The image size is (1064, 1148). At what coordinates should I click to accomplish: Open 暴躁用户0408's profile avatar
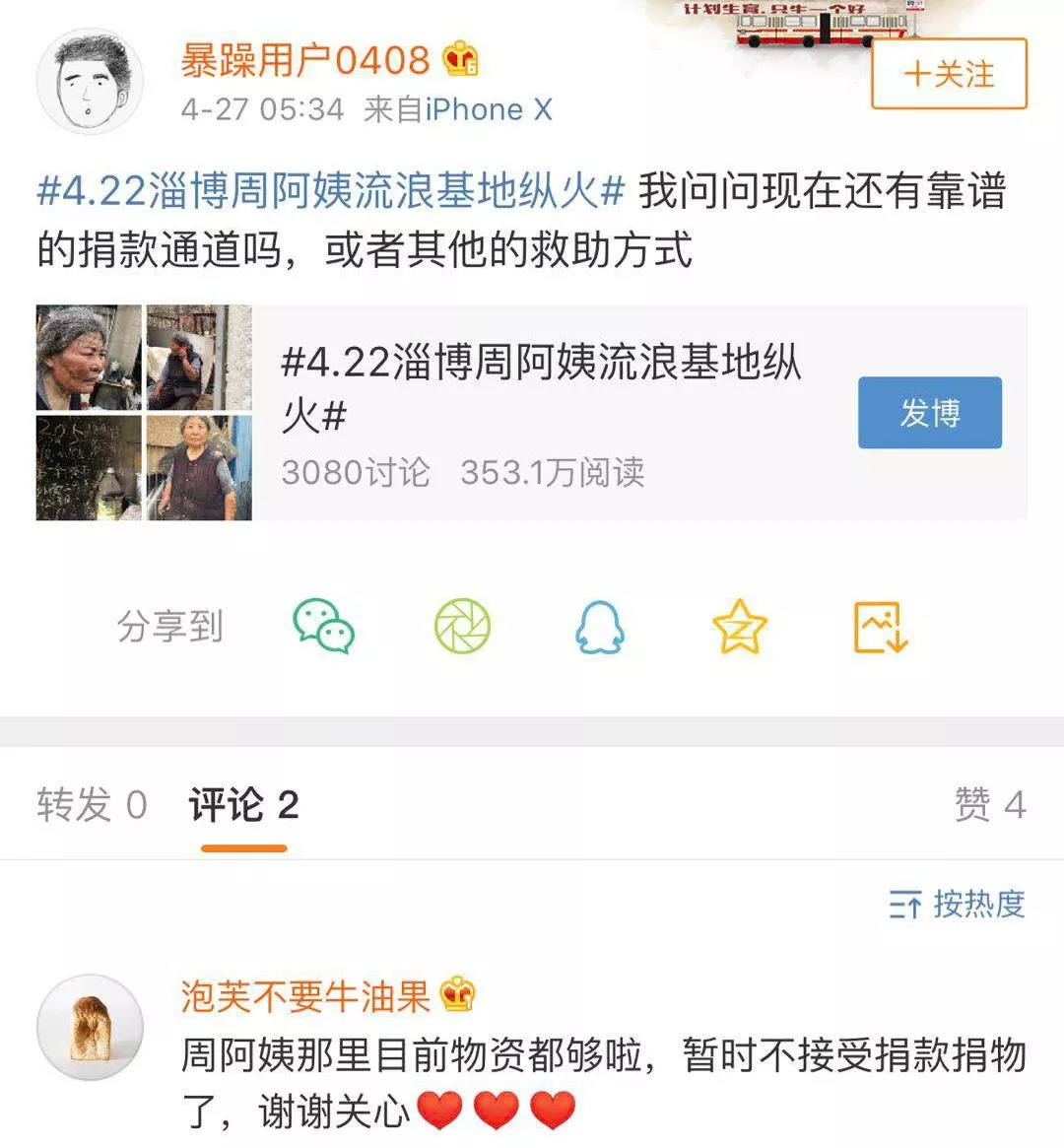90,82
